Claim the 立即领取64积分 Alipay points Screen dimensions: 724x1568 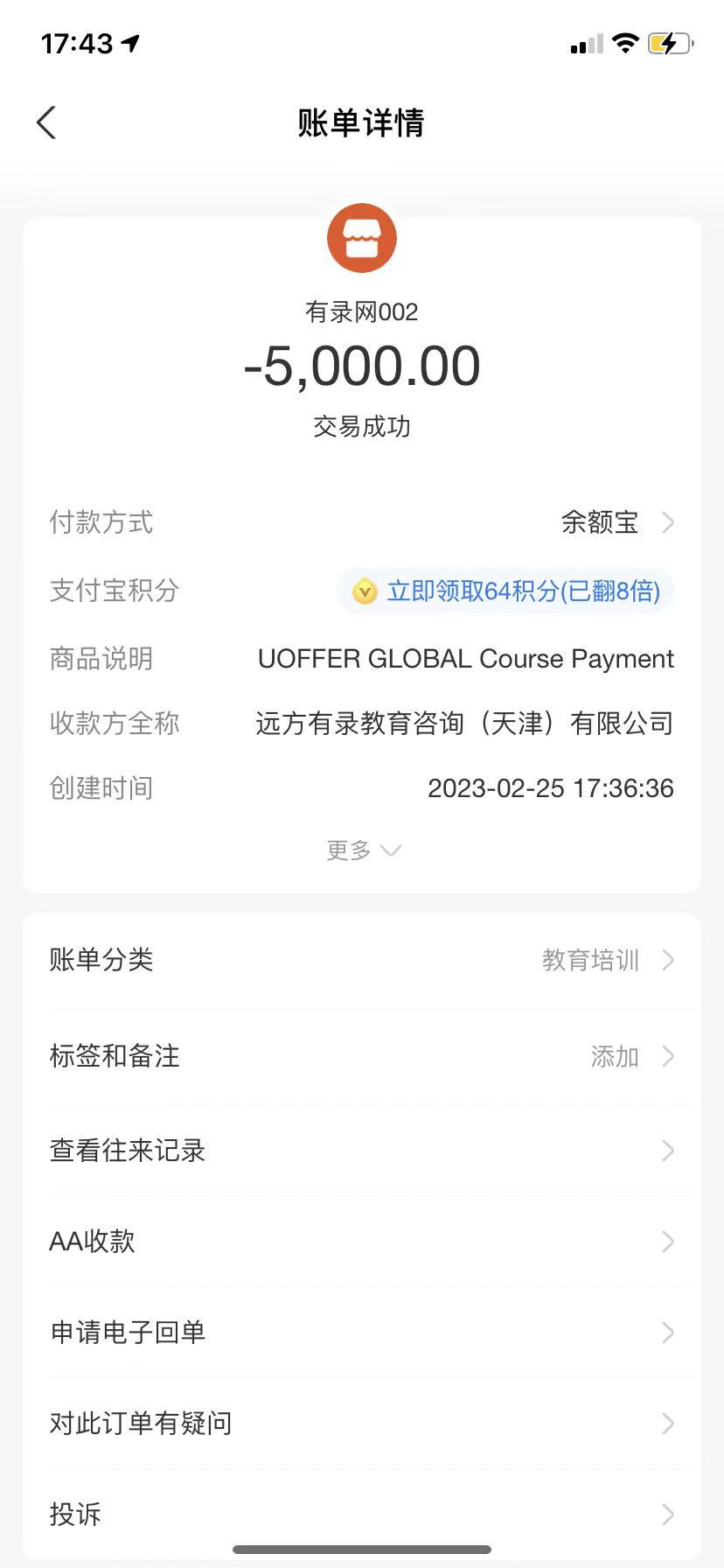[x=506, y=591]
